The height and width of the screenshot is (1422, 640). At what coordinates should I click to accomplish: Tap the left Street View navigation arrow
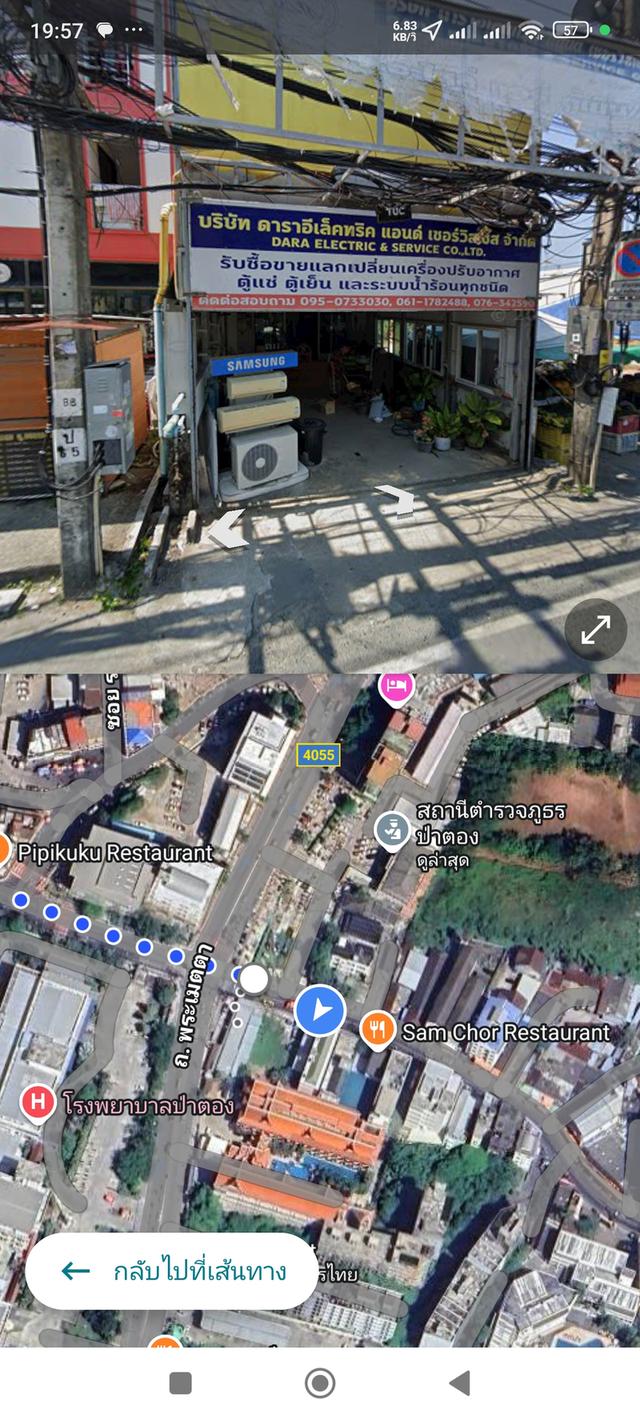[228, 531]
